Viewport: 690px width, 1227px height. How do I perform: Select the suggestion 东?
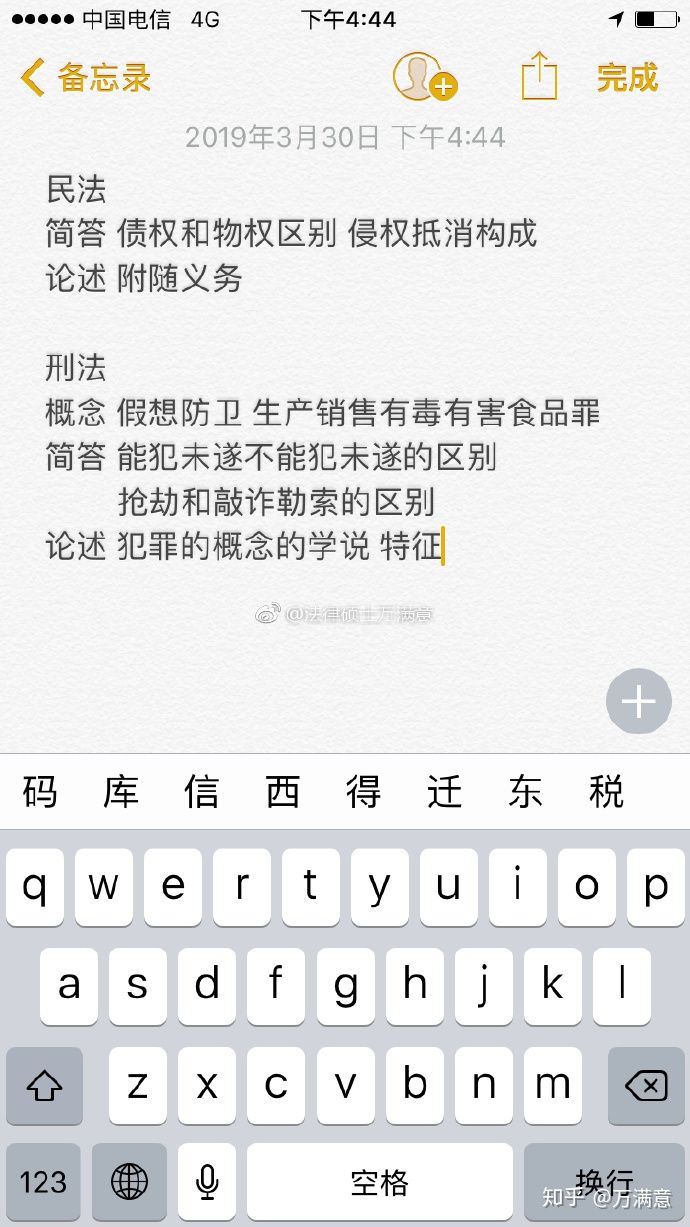[x=525, y=792]
